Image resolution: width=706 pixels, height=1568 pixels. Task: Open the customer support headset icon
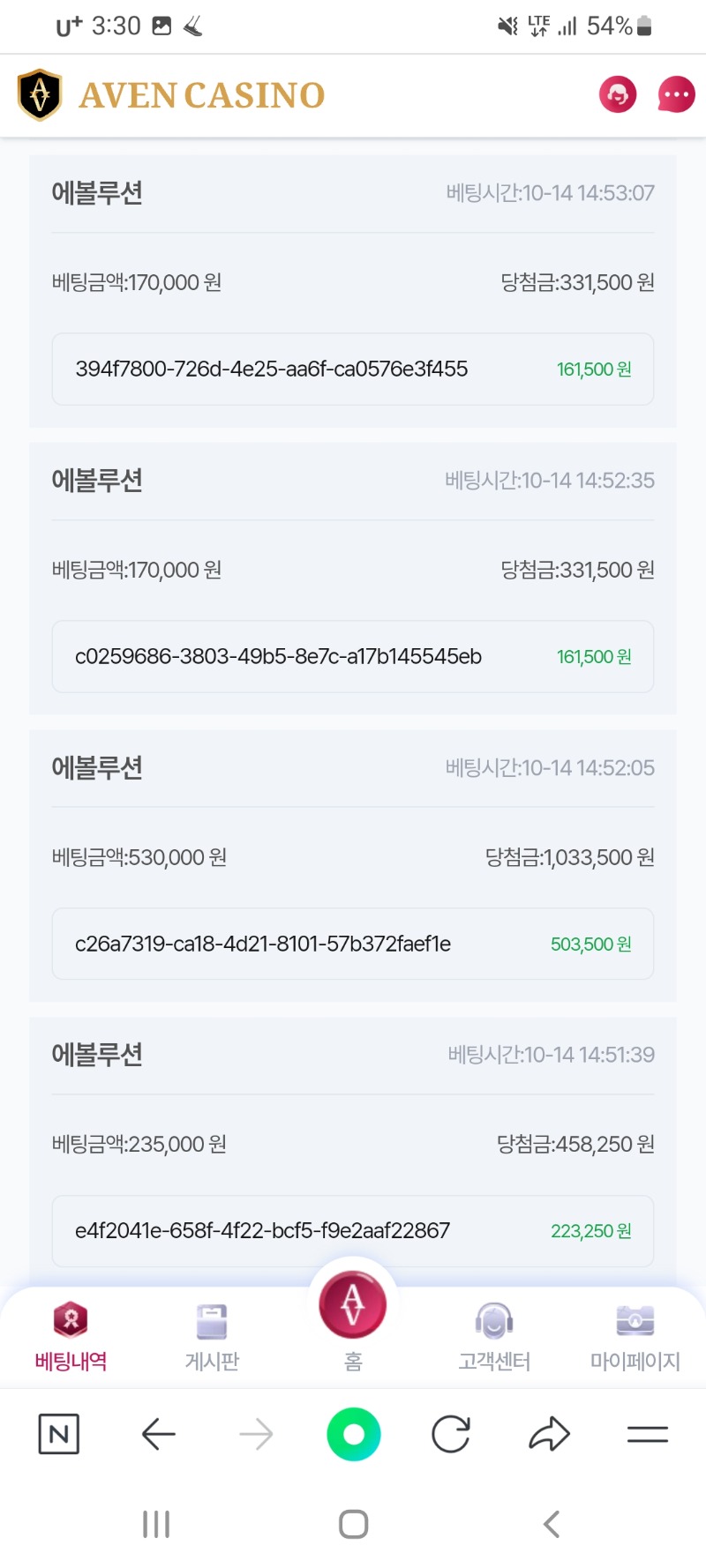618,94
